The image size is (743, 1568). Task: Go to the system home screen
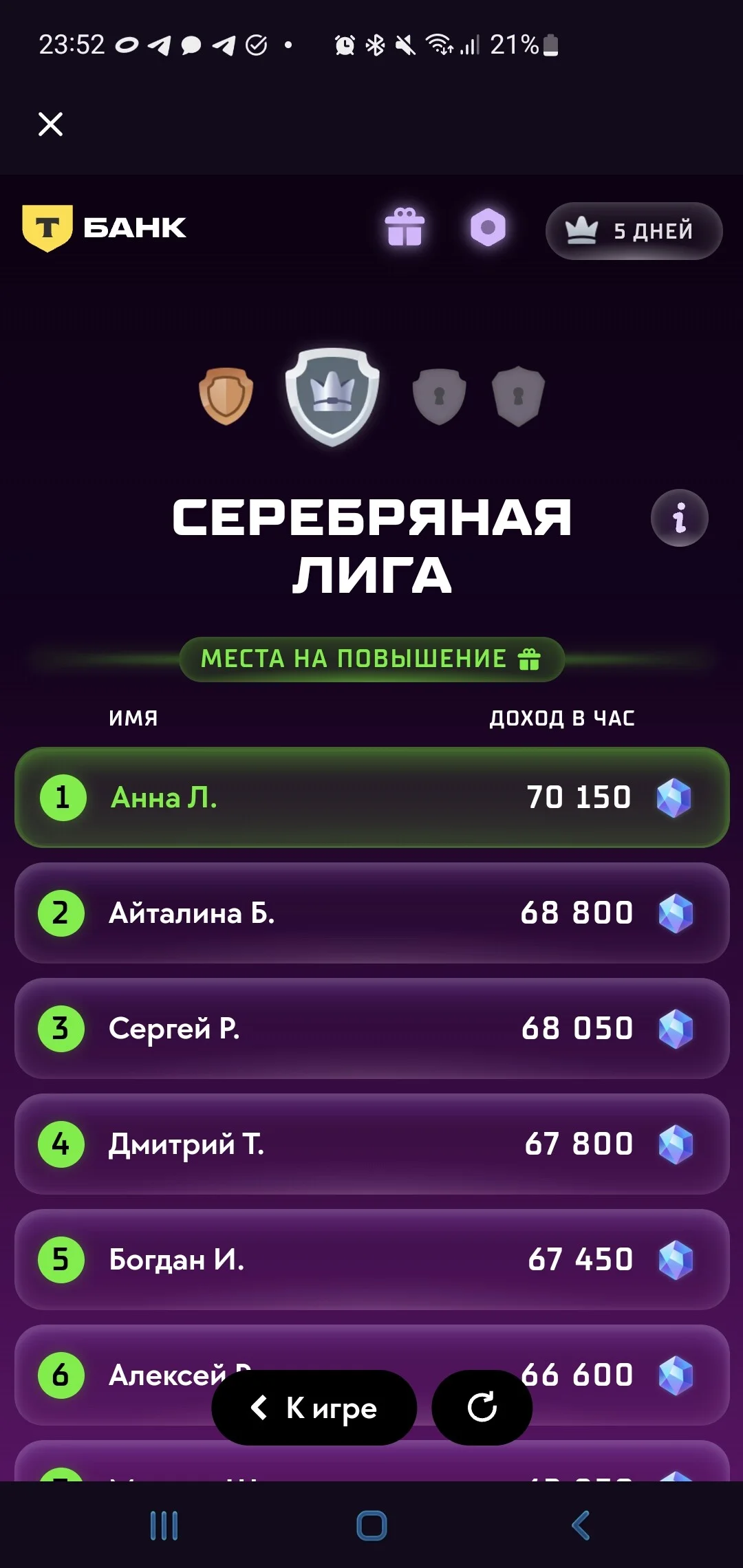[371, 1525]
